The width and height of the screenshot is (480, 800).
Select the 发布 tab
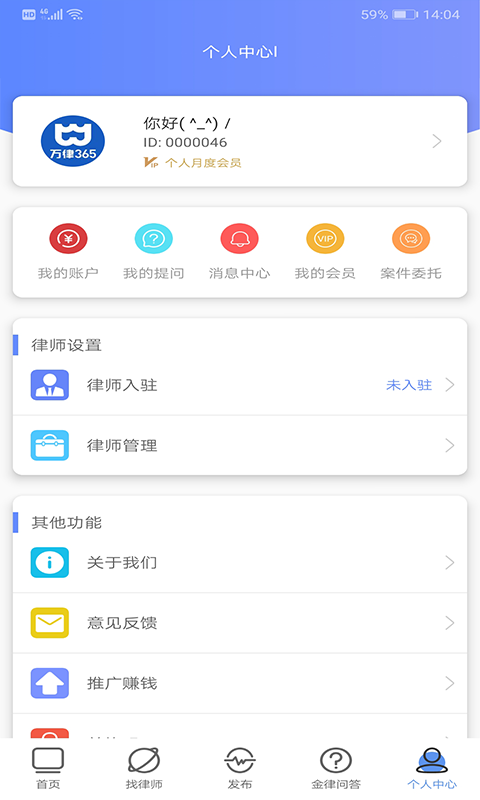[240, 769]
